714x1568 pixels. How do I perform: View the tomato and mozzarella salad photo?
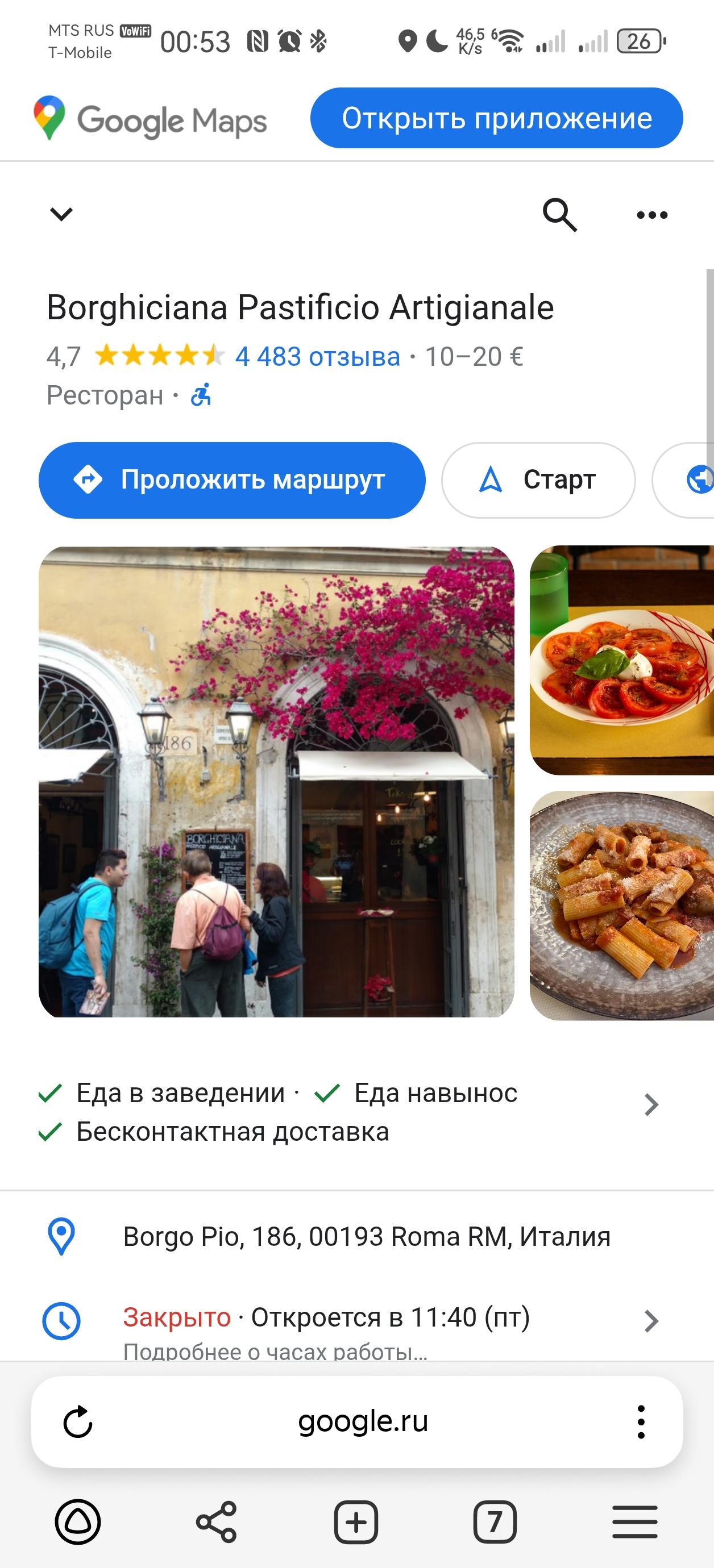[621, 660]
